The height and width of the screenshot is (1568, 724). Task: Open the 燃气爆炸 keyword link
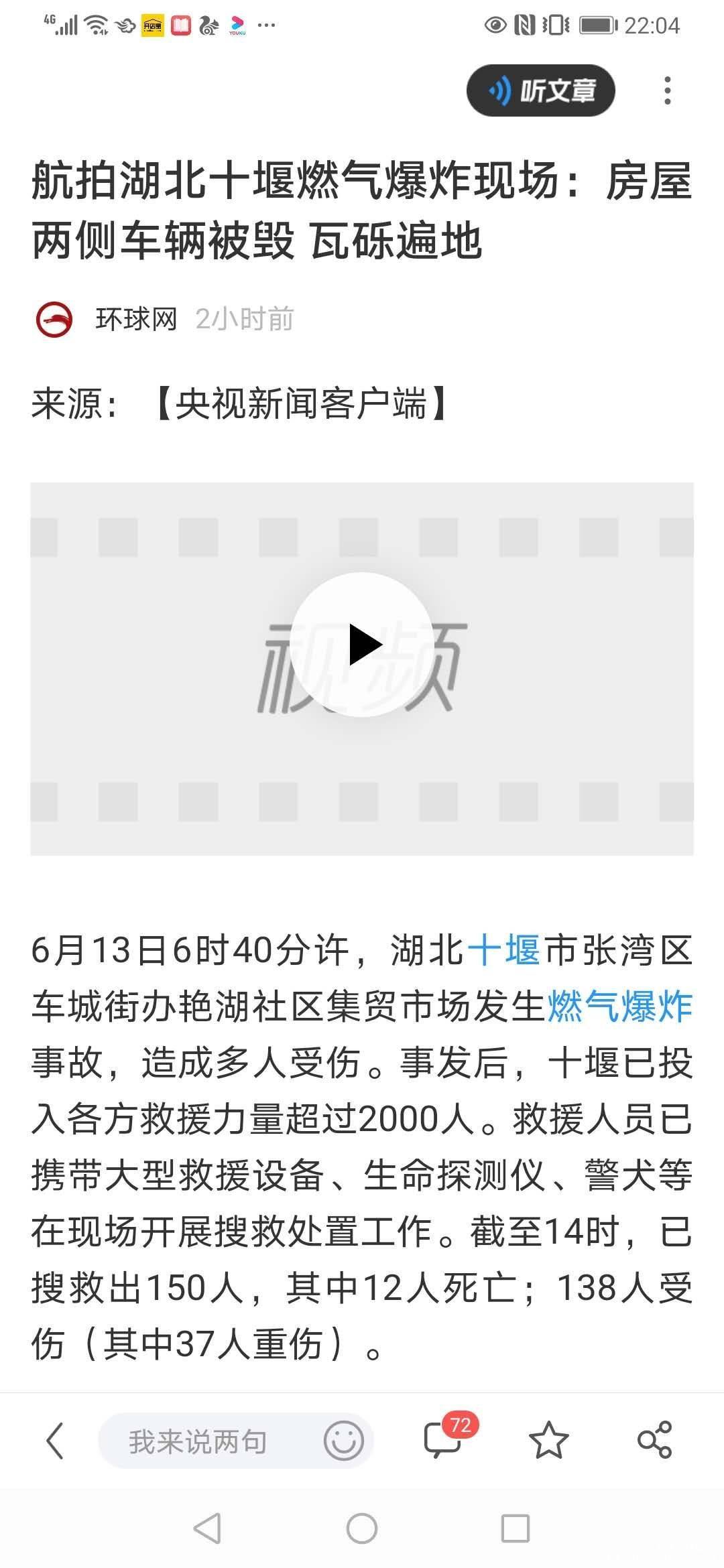tap(620, 1007)
